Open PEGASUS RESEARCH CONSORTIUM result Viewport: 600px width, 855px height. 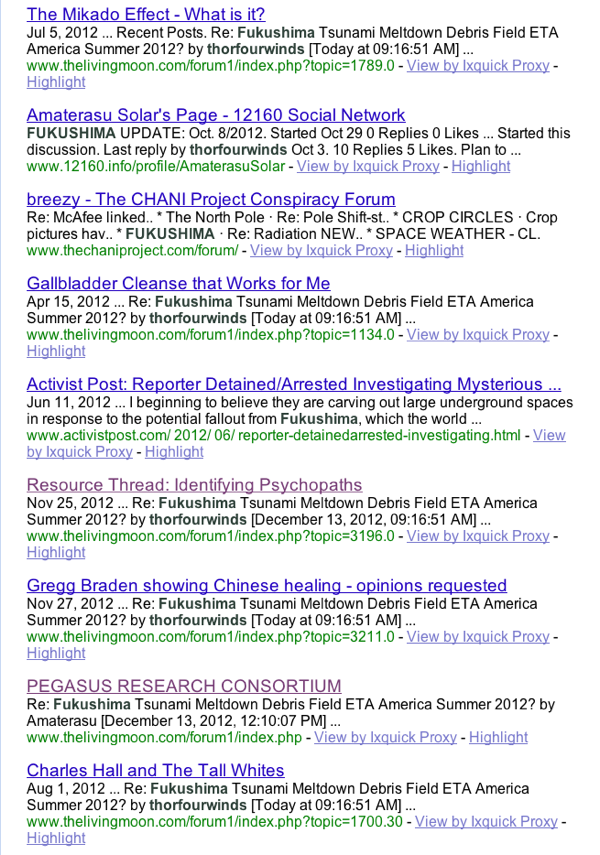click(184, 686)
